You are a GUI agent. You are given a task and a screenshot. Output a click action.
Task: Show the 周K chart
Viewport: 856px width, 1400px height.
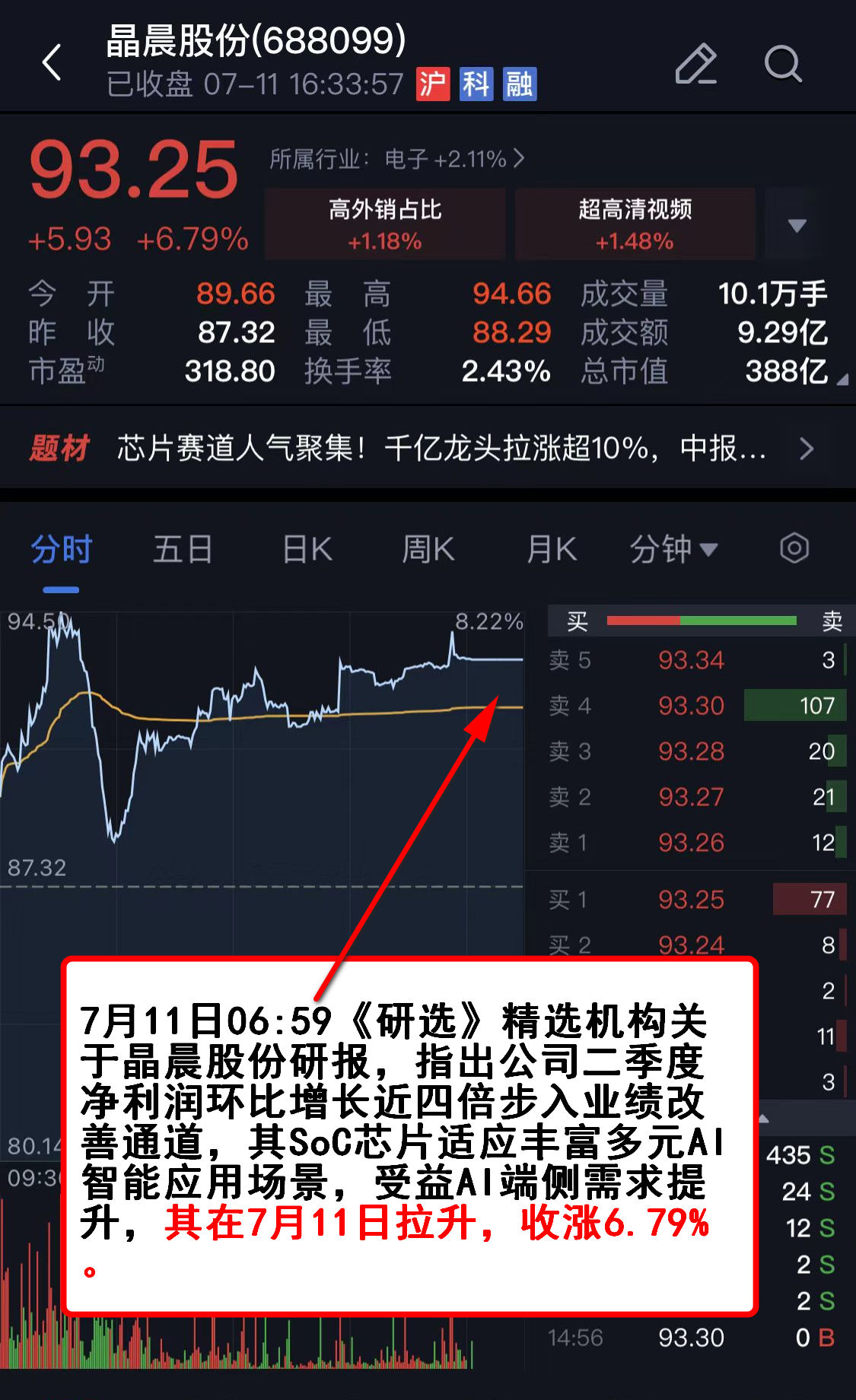pos(428,549)
